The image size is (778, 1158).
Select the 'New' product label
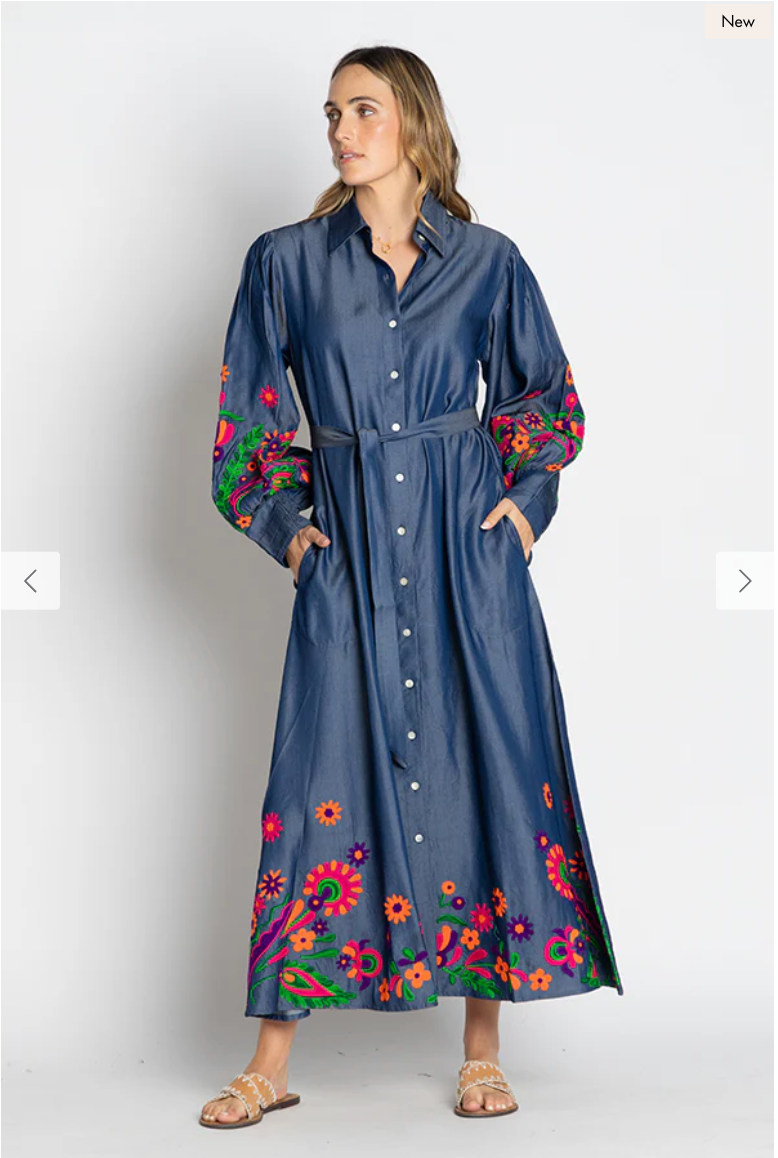[x=738, y=21]
